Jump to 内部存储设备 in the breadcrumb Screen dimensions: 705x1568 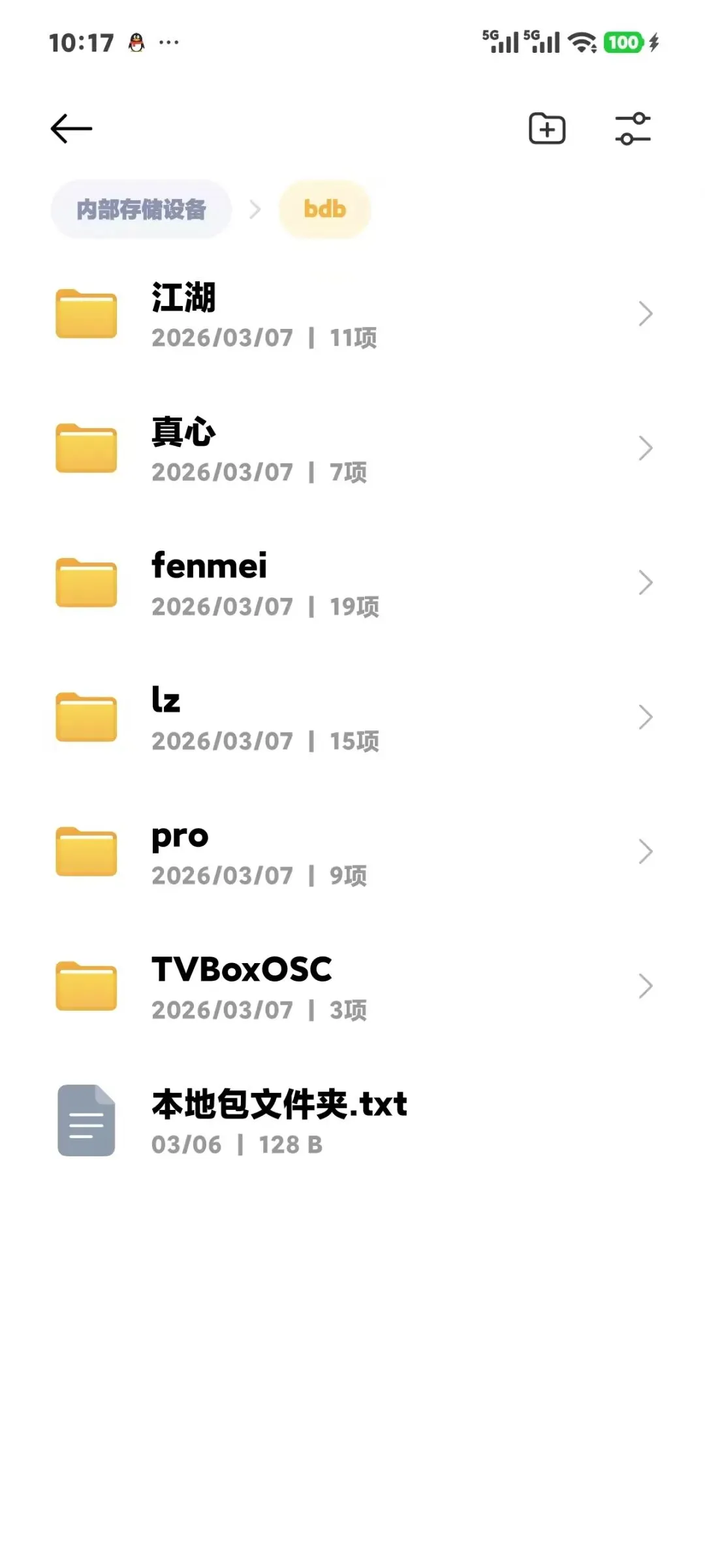(141, 209)
